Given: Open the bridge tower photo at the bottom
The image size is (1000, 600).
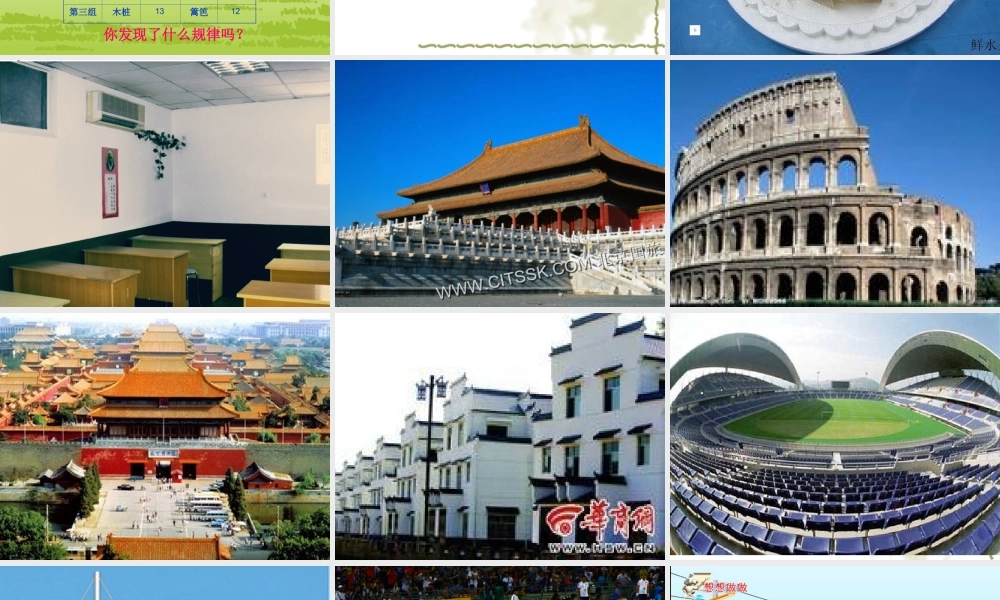Looking at the screenshot, I should click(x=165, y=584).
